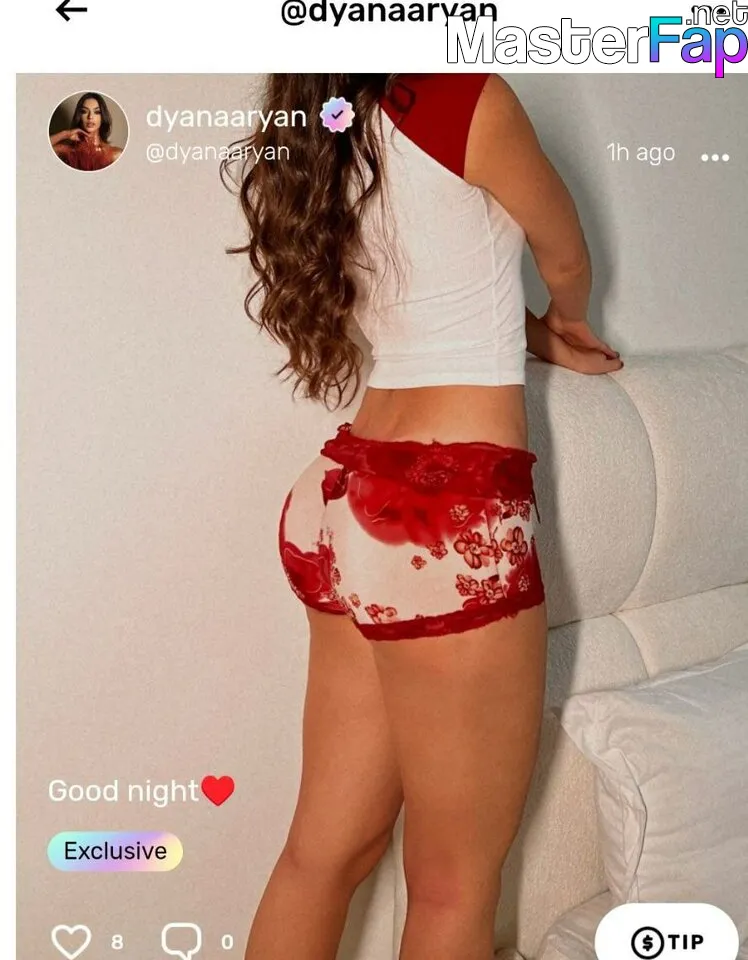Open dyanaaryan's profile avatar
Viewport: 748px width, 960px height.
point(88,131)
